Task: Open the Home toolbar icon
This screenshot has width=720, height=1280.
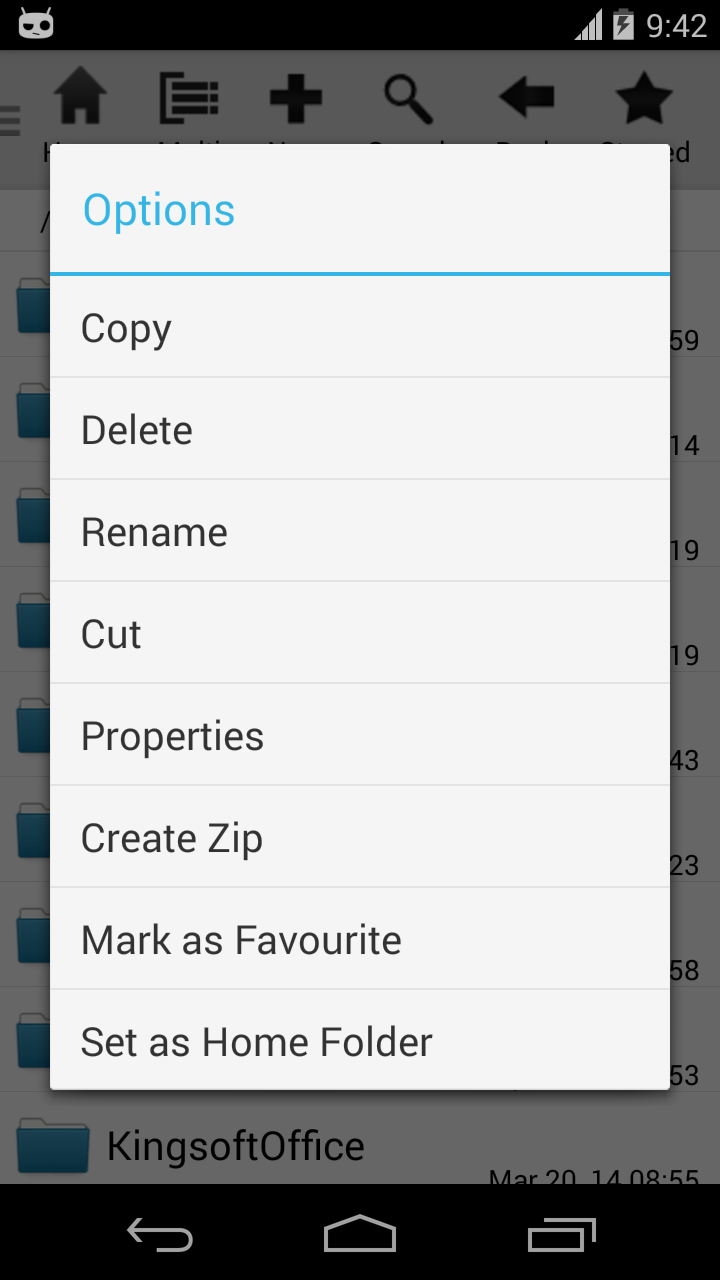Action: coord(80,97)
